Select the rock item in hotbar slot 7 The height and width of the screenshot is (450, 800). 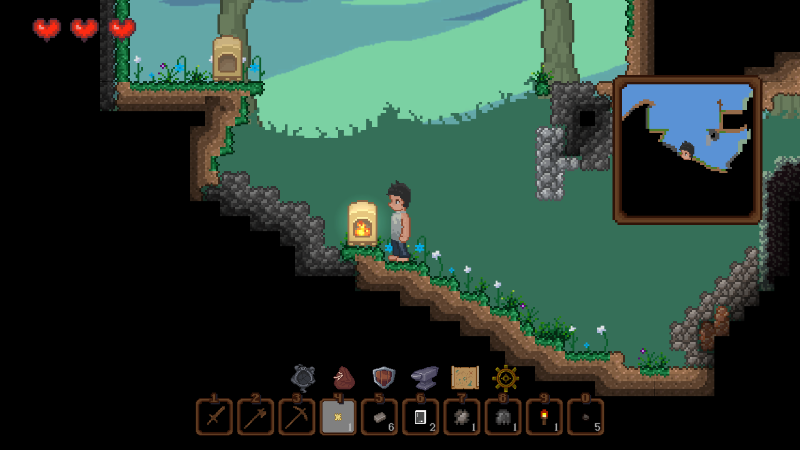462,417
